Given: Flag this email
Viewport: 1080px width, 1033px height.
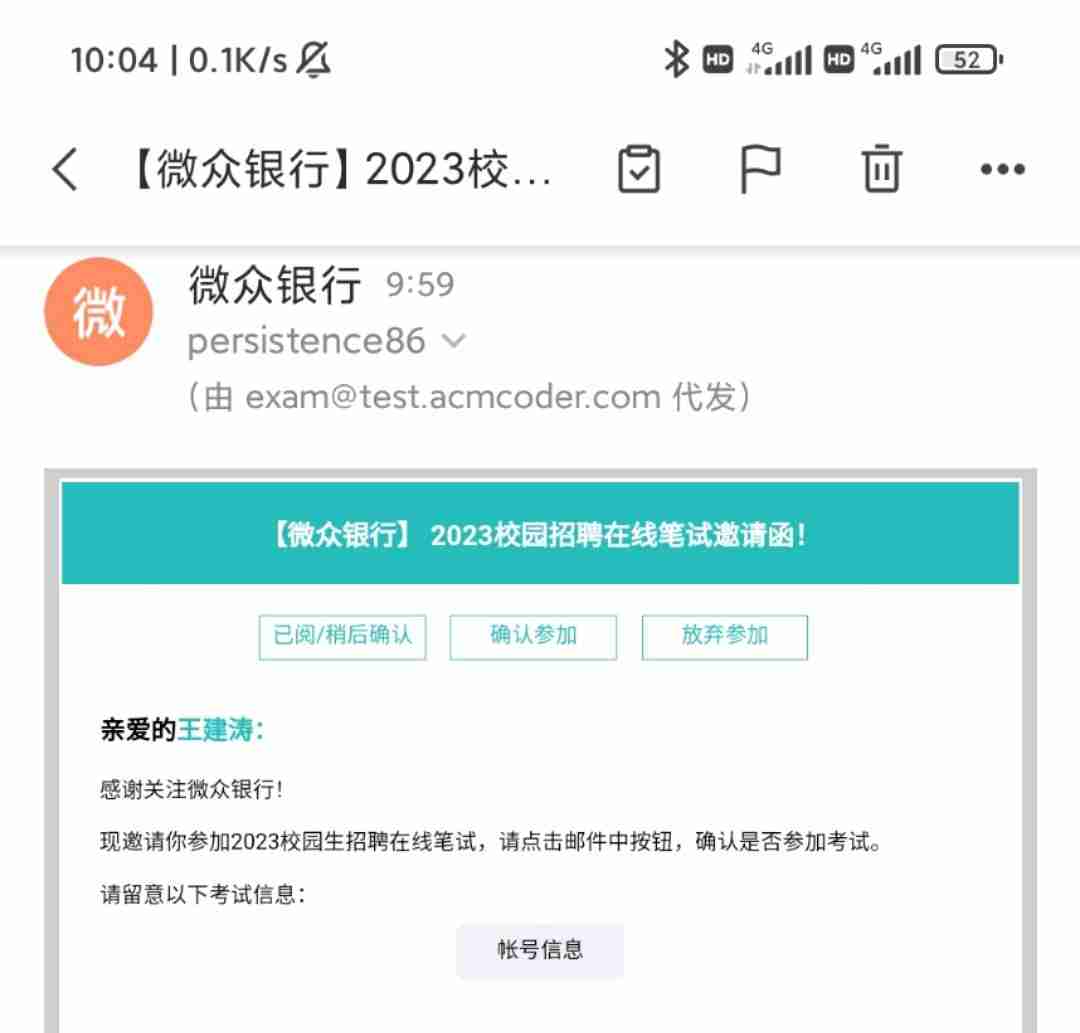Looking at the screenshot, I should (760, 169).
